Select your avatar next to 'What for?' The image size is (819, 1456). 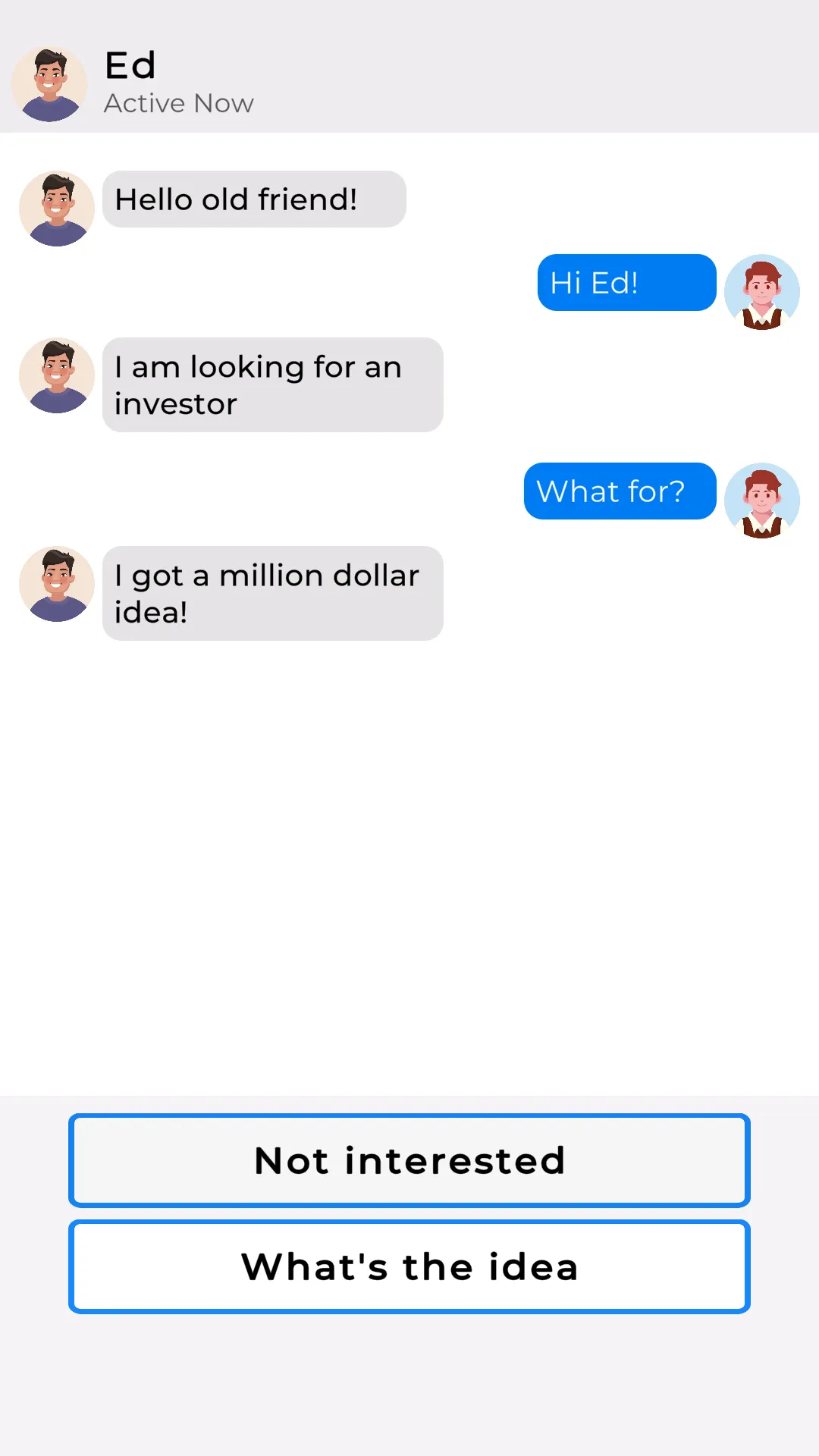[x=762, y=500]
